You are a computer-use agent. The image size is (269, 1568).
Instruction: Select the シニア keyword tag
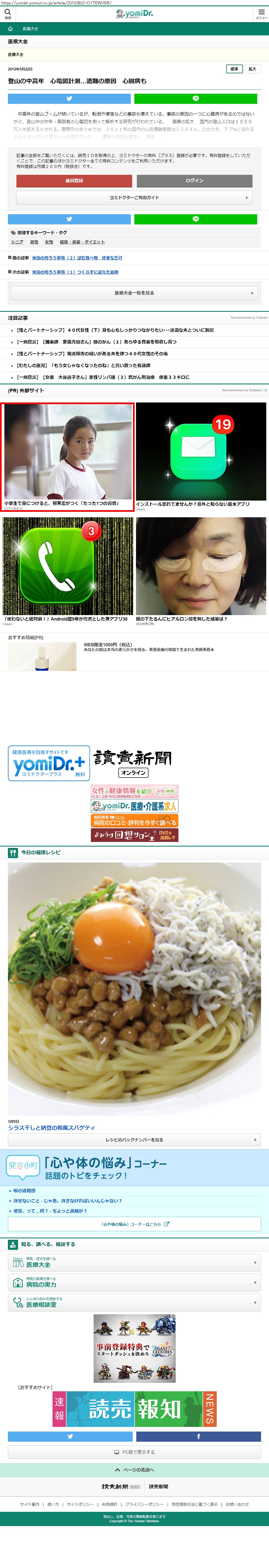[x=17, y=242]
